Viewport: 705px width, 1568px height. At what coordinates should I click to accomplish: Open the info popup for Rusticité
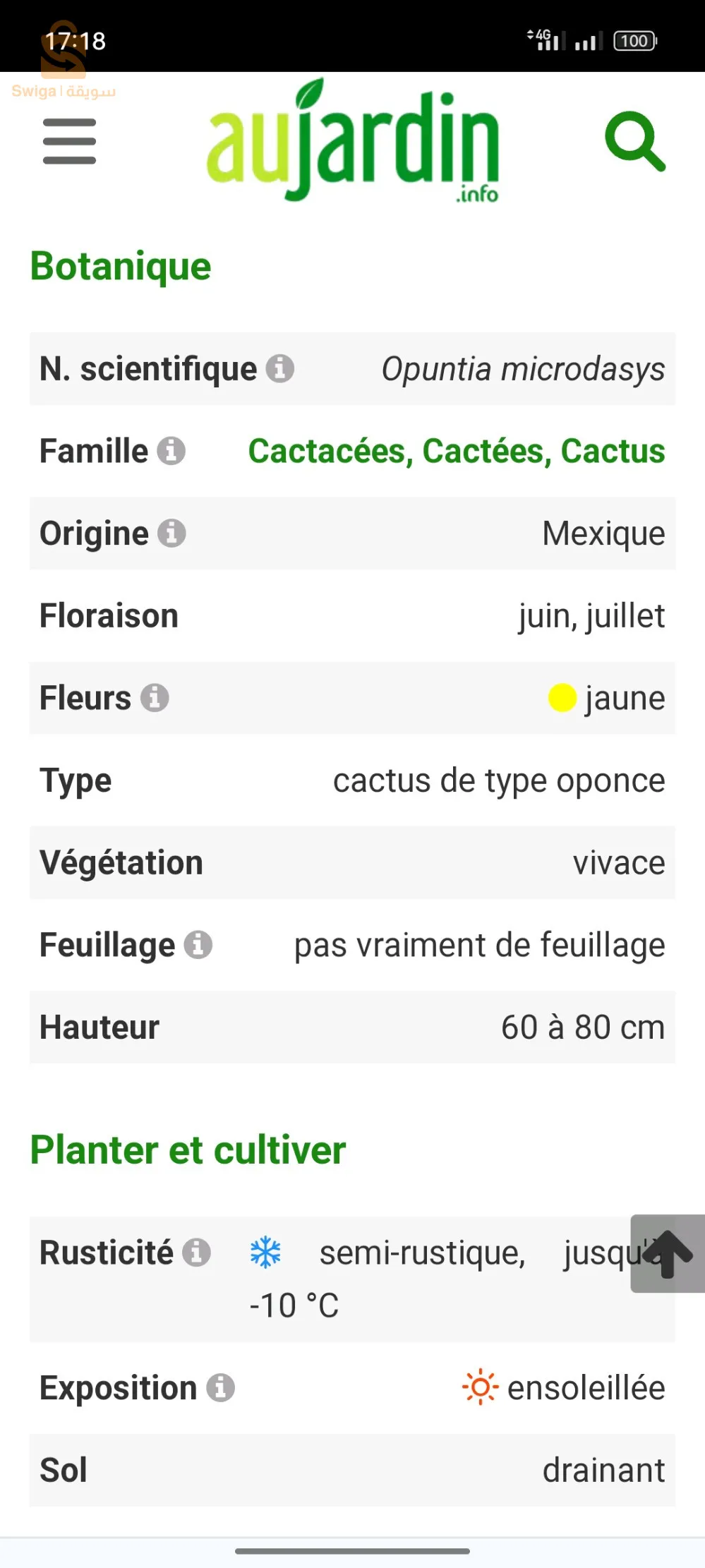tap(195, 1251)
